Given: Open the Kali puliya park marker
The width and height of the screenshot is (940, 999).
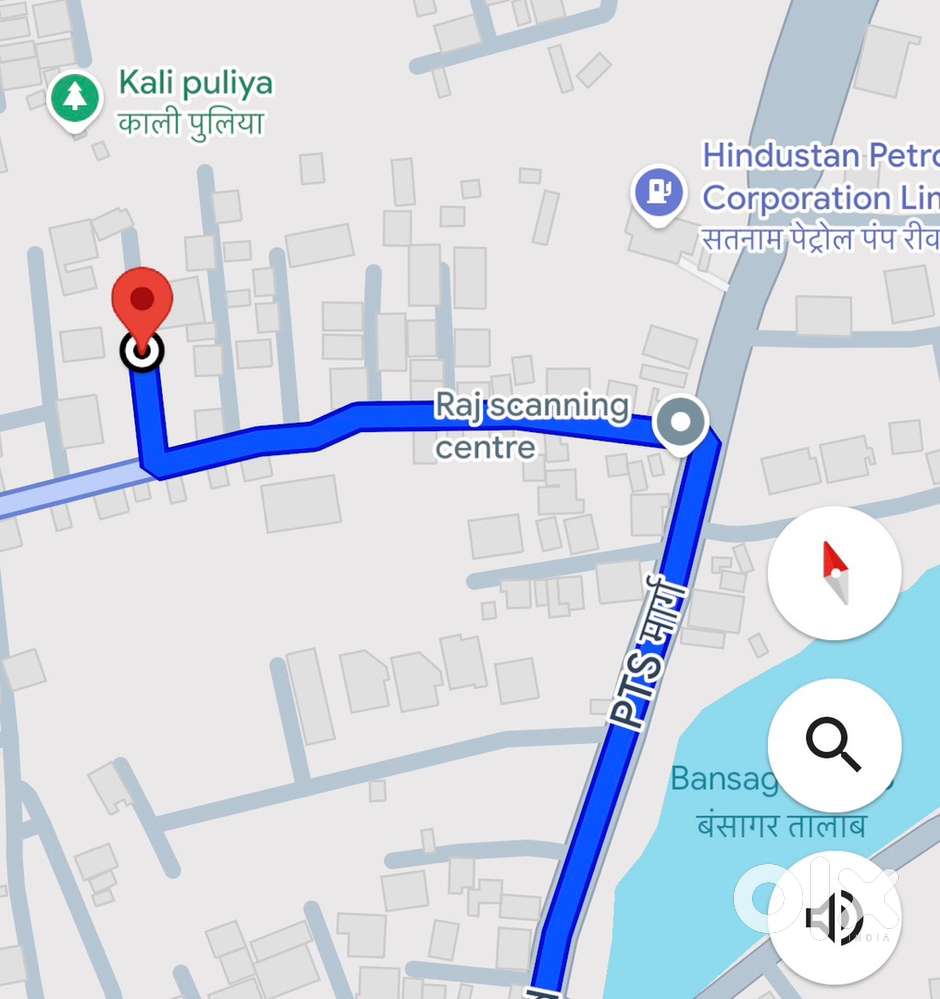Looking at the screenshot, I should click(x=76, y=99).
